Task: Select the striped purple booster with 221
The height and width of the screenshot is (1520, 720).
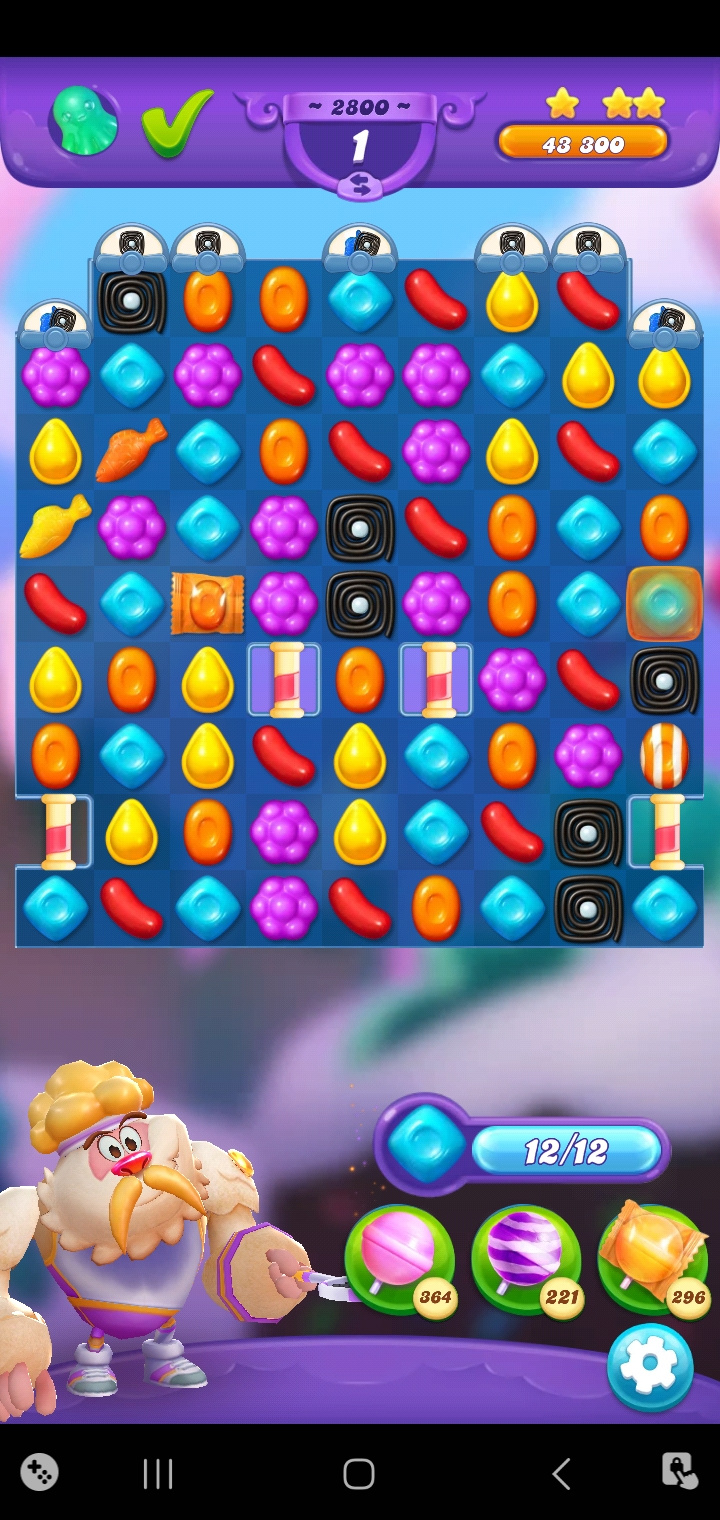Action: coord(526,1258)
